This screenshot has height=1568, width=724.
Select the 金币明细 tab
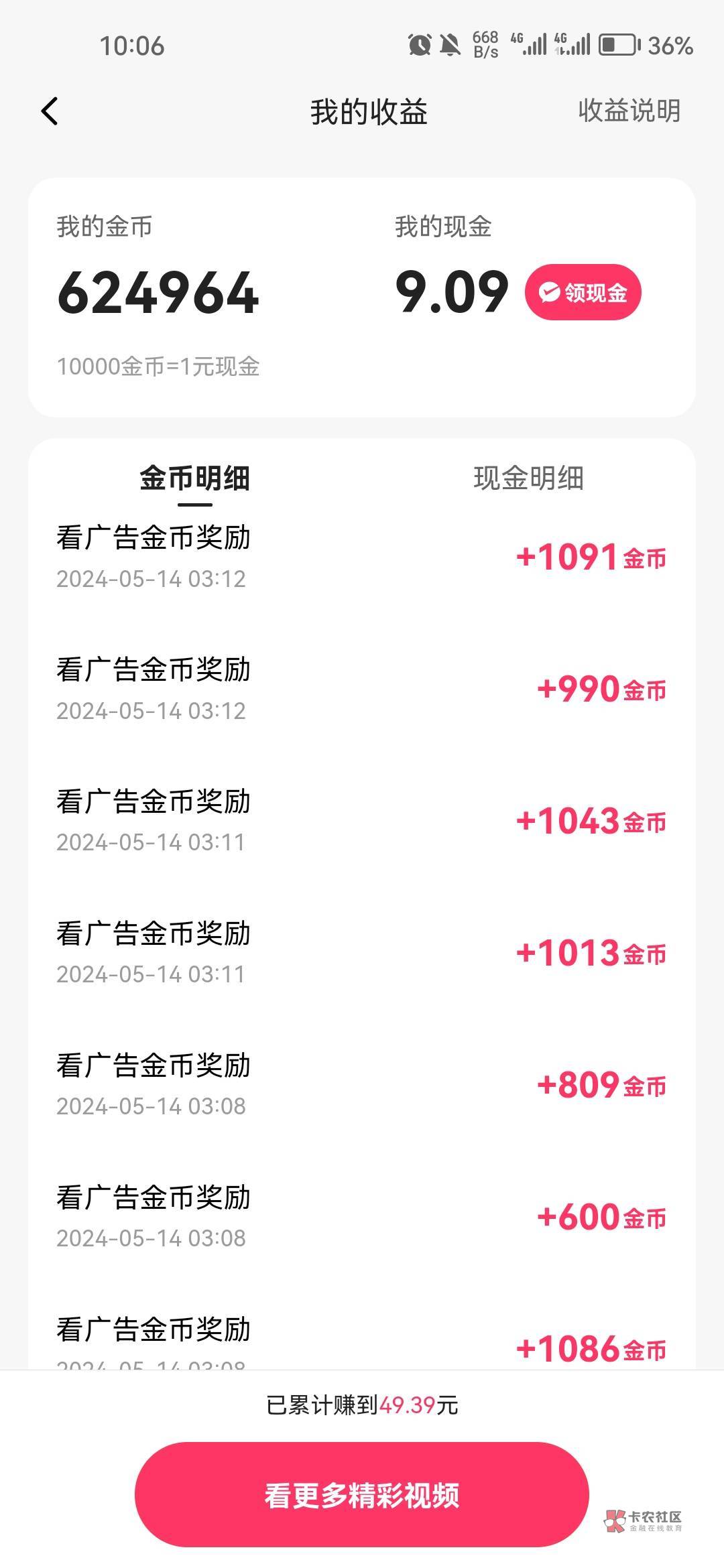(x=194, y=478)
